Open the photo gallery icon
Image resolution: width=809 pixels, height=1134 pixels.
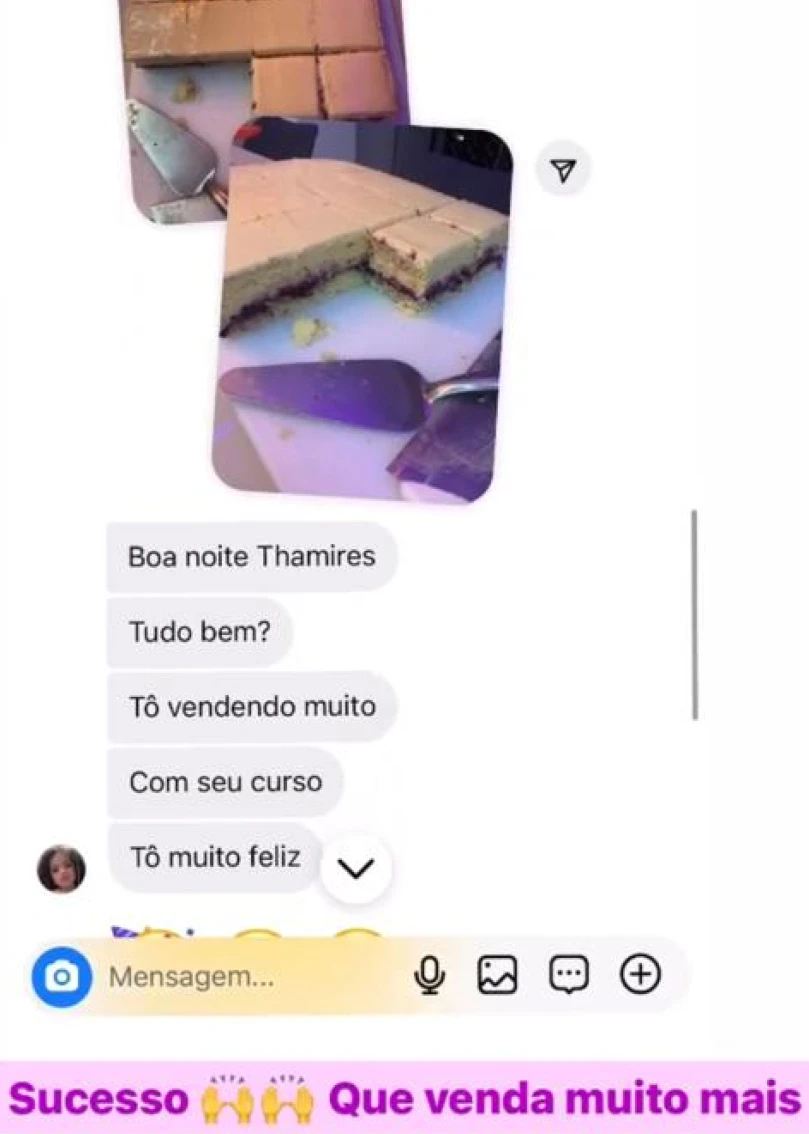point(497,974)
